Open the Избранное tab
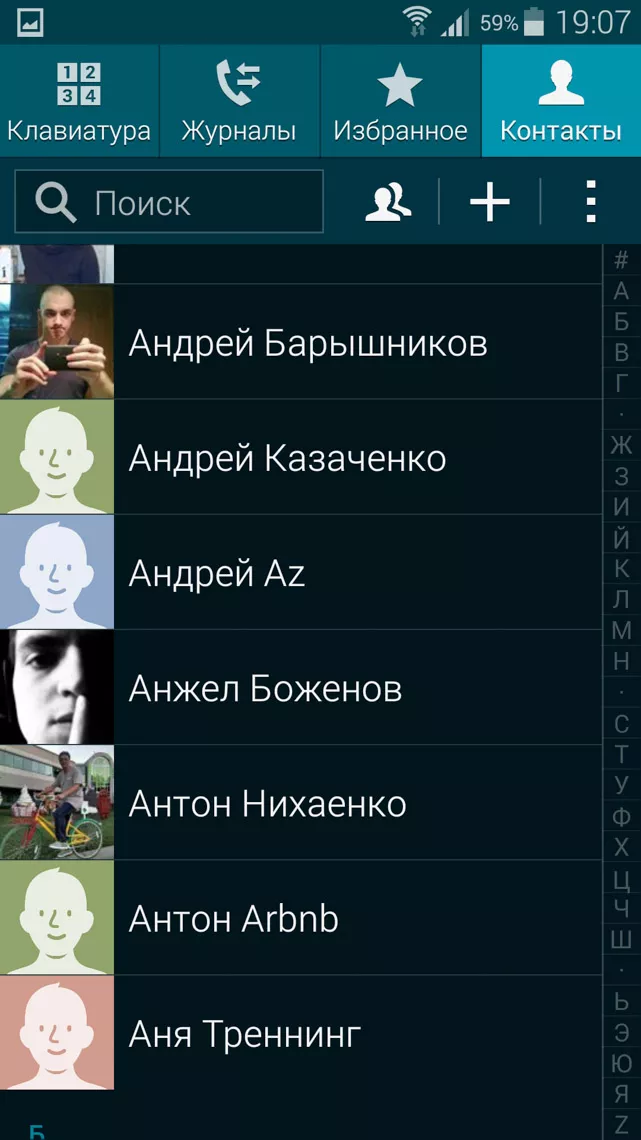Screen dimensions: 641x1140 (x=400, y=101)
